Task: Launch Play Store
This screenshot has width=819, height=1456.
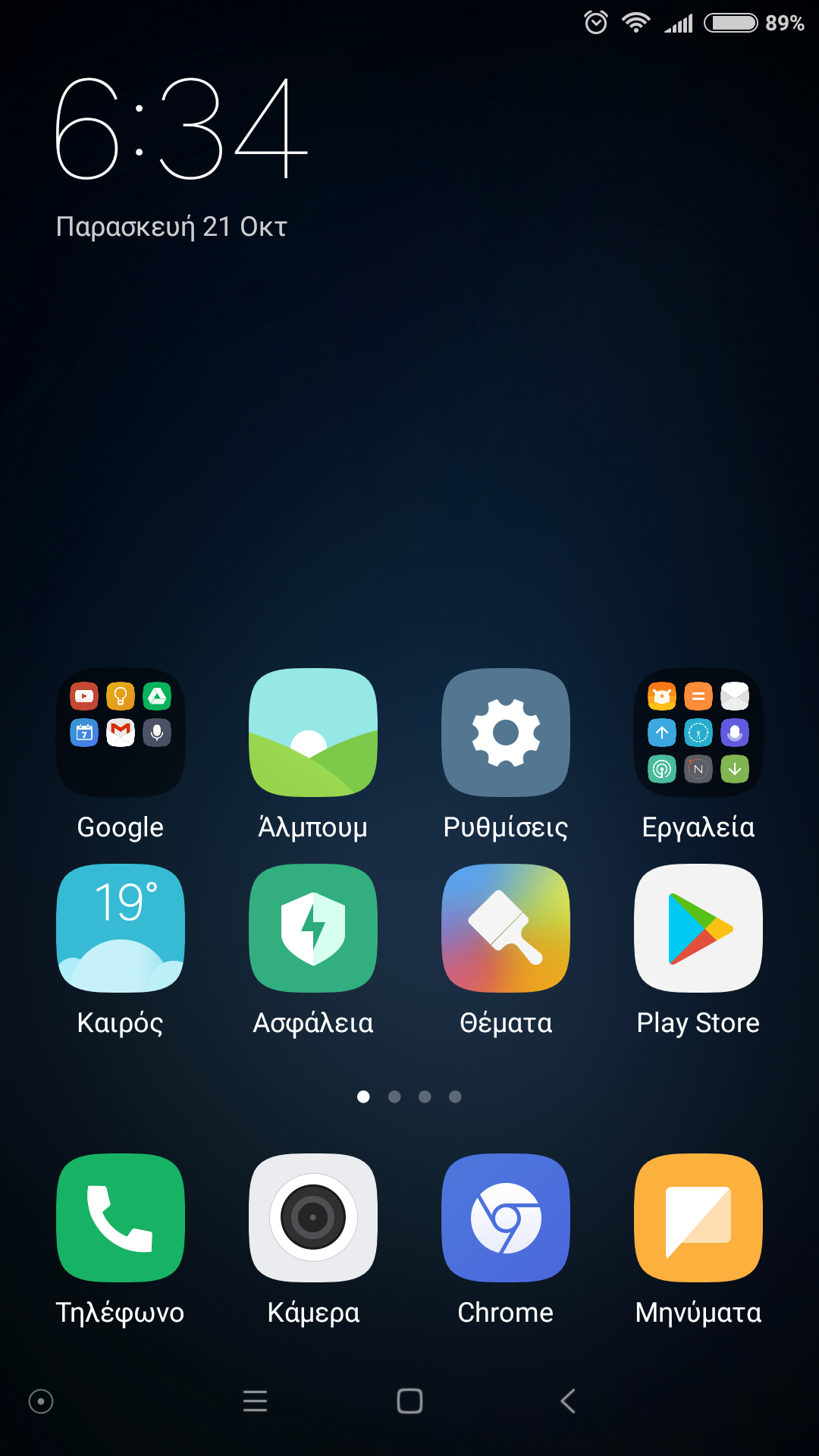Action: 698,928
